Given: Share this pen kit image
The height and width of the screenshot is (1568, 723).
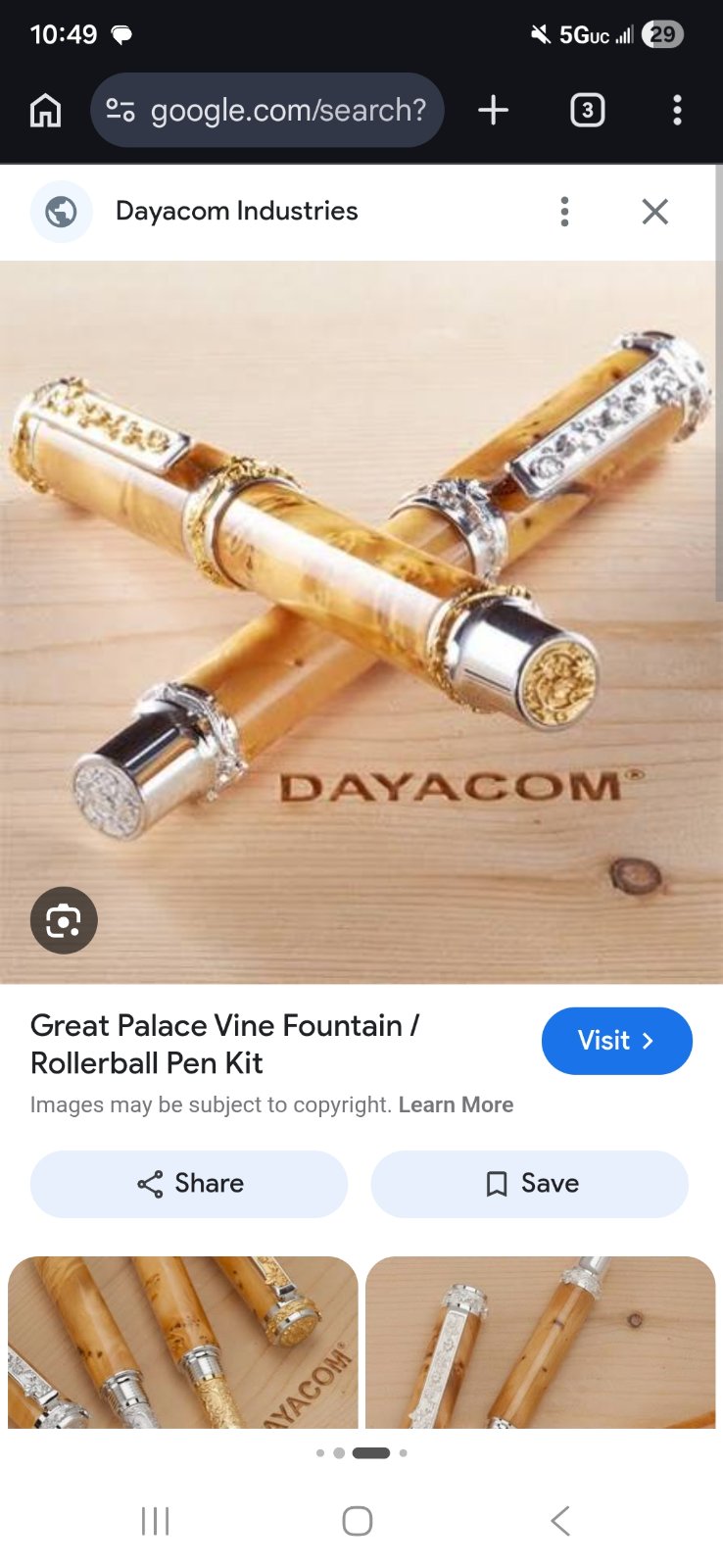Looking at the screenshot, I should [x=189, y=1184].
